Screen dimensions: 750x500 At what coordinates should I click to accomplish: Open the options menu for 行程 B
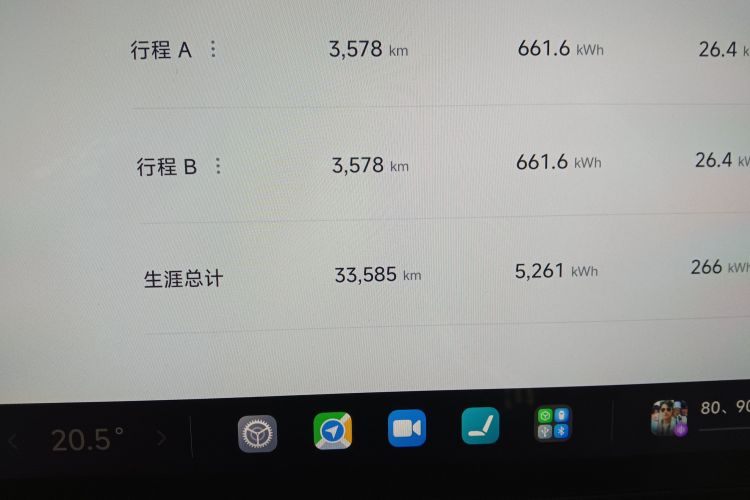point(218,166)
